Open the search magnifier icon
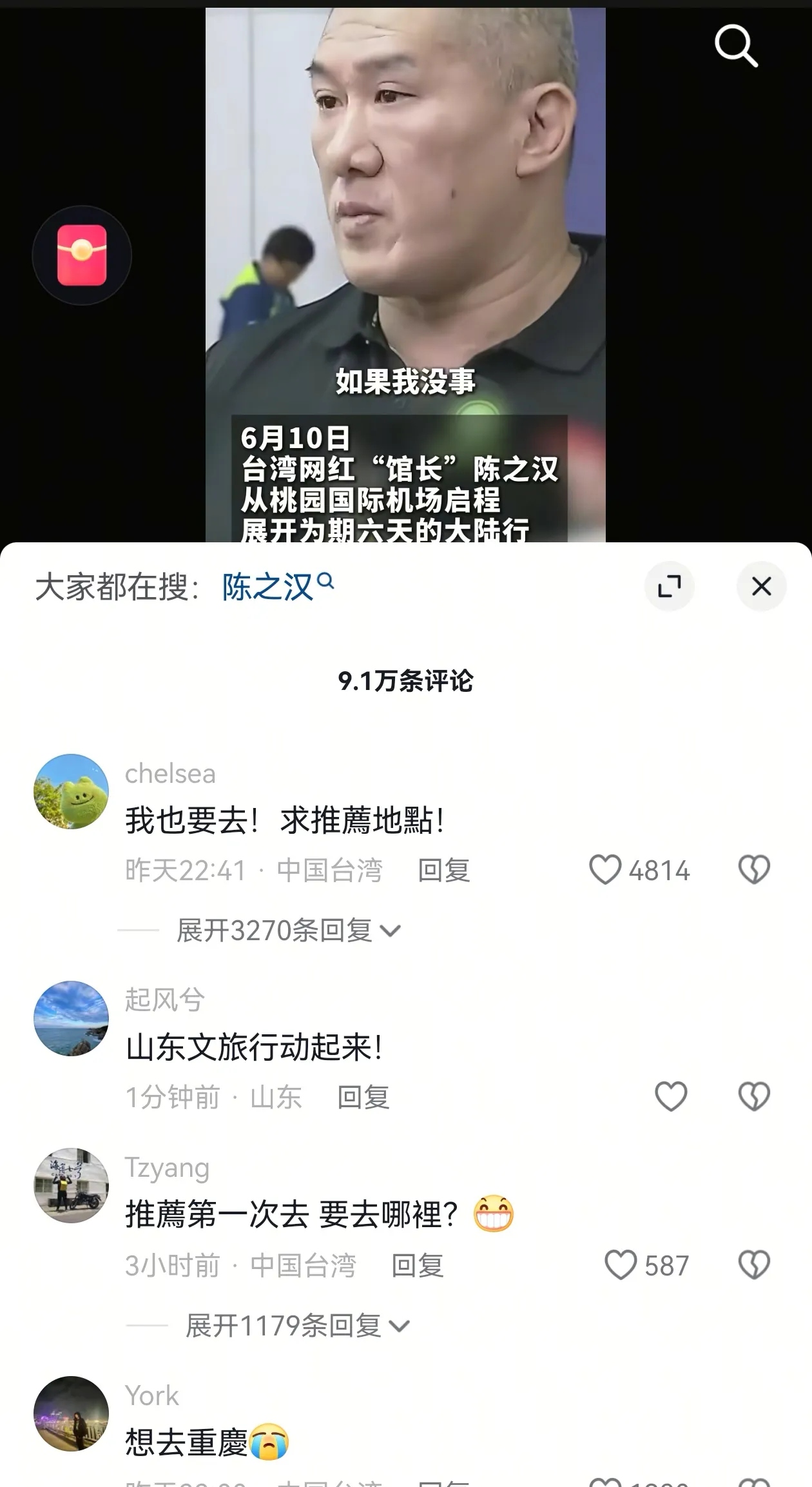 coord(736,46)
